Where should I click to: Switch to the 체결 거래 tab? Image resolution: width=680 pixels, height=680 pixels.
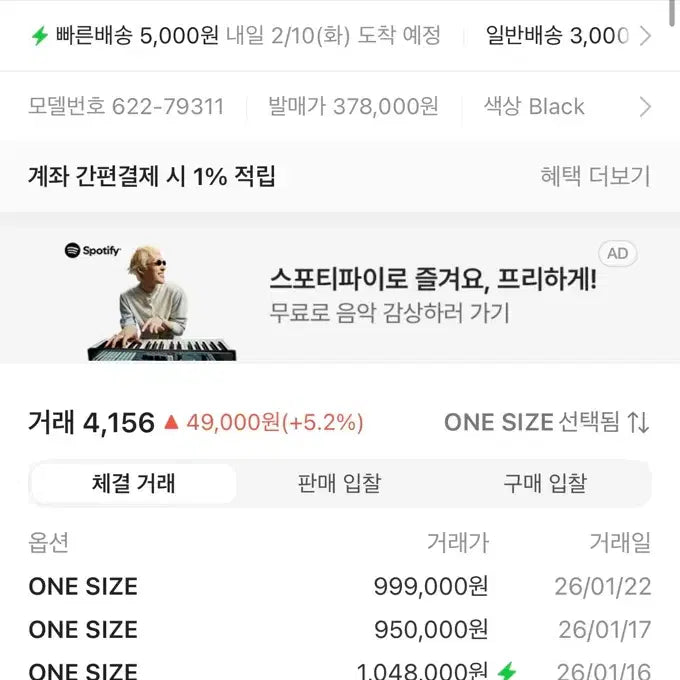pos(134,484)
